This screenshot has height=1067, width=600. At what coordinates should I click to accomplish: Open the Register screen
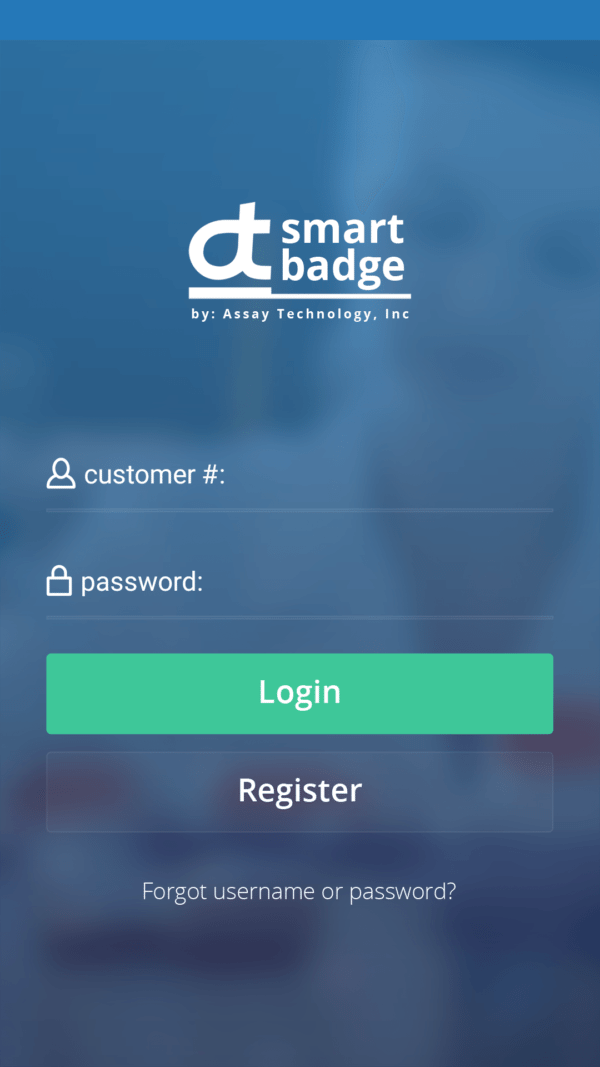(x=299, y=791)
